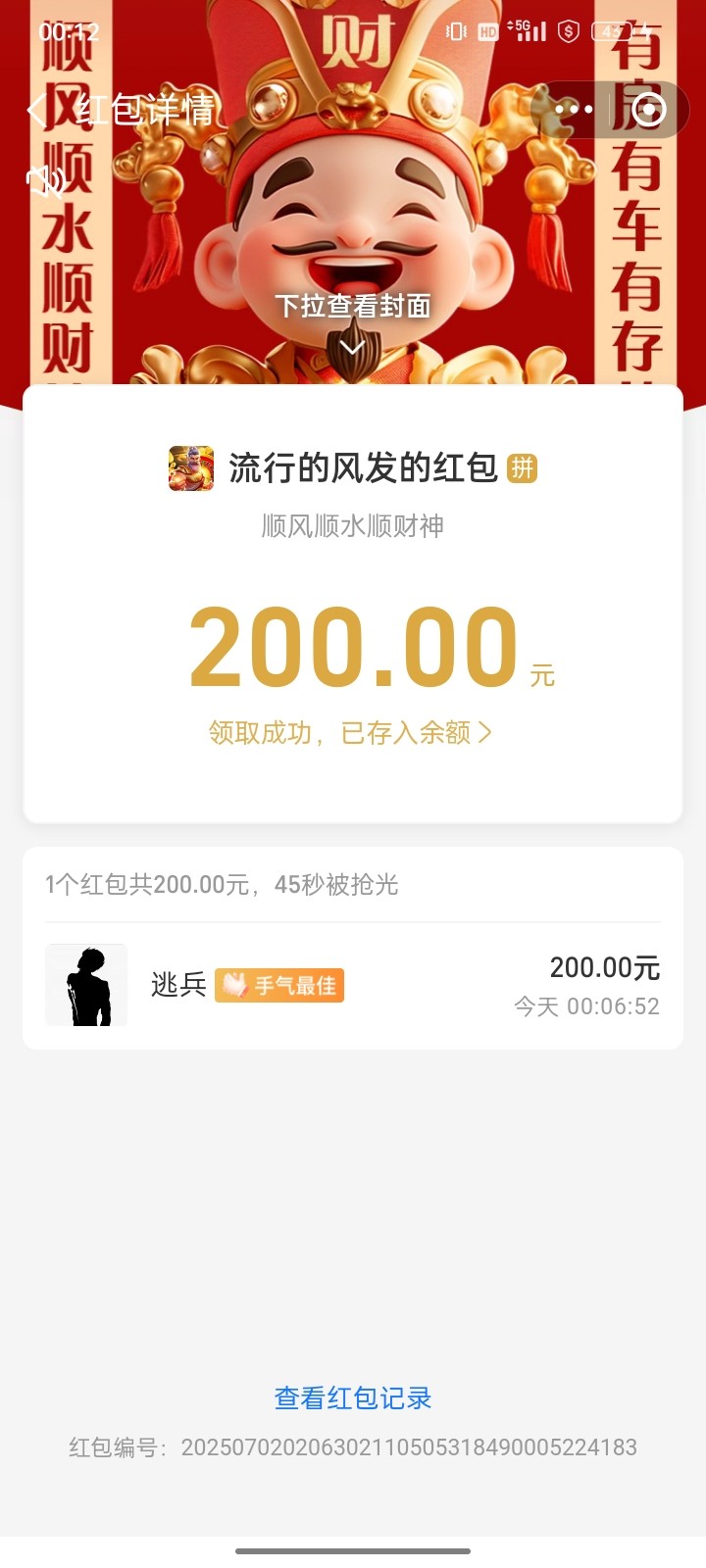
Task: Toggle the red envelope cover sound
Action: (45, 180)
